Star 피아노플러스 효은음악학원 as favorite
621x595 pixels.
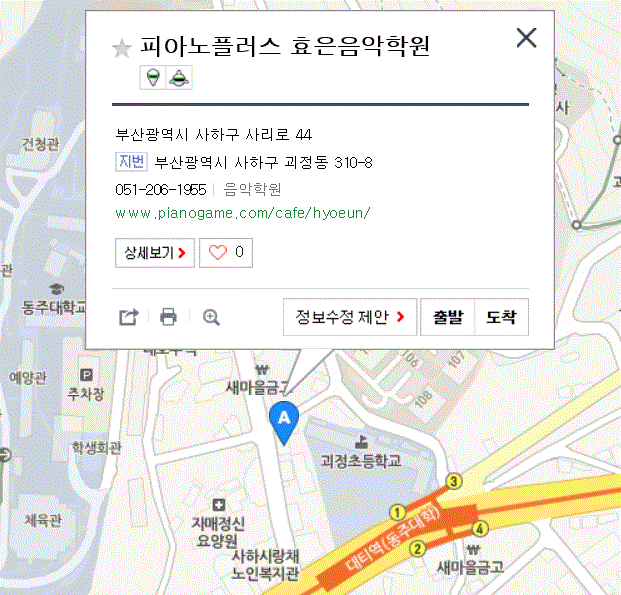point(121,47)
